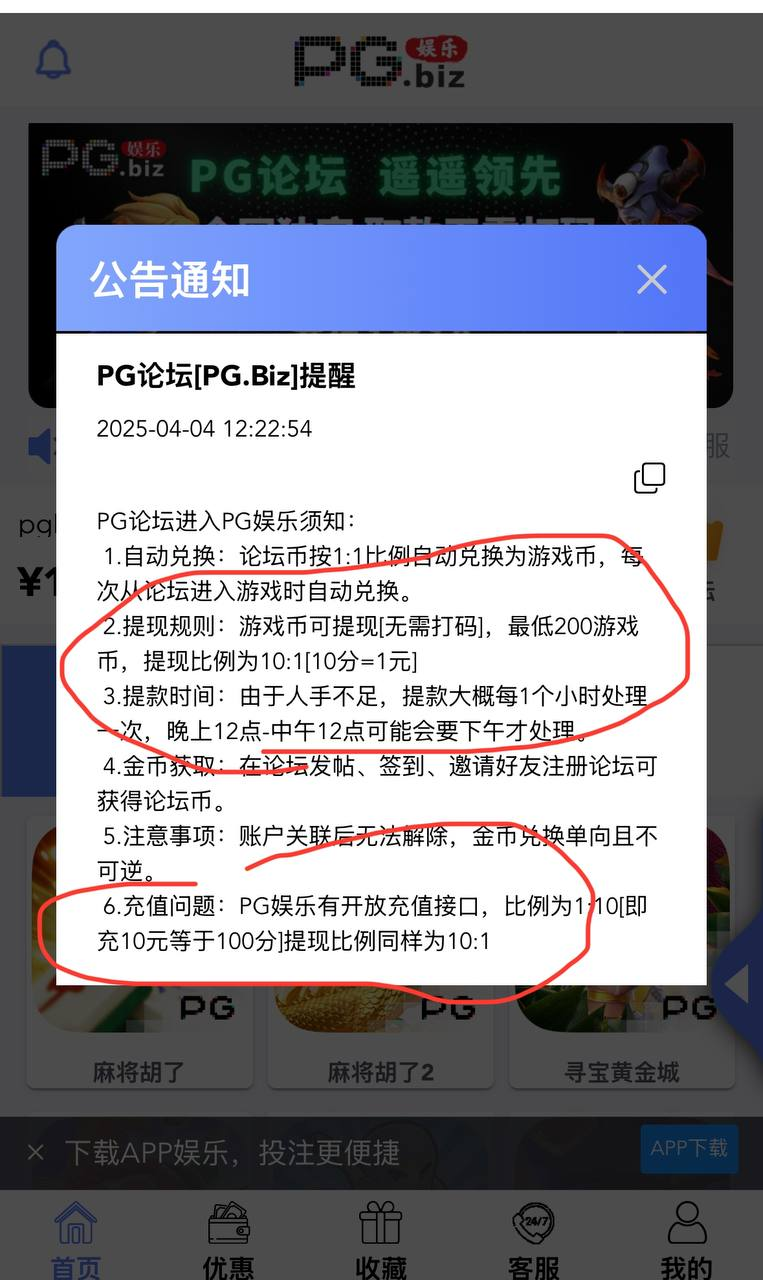
Task: Close the 公告通知 announcement dialog
Action: pyautogui.click(x=651, y=279)
